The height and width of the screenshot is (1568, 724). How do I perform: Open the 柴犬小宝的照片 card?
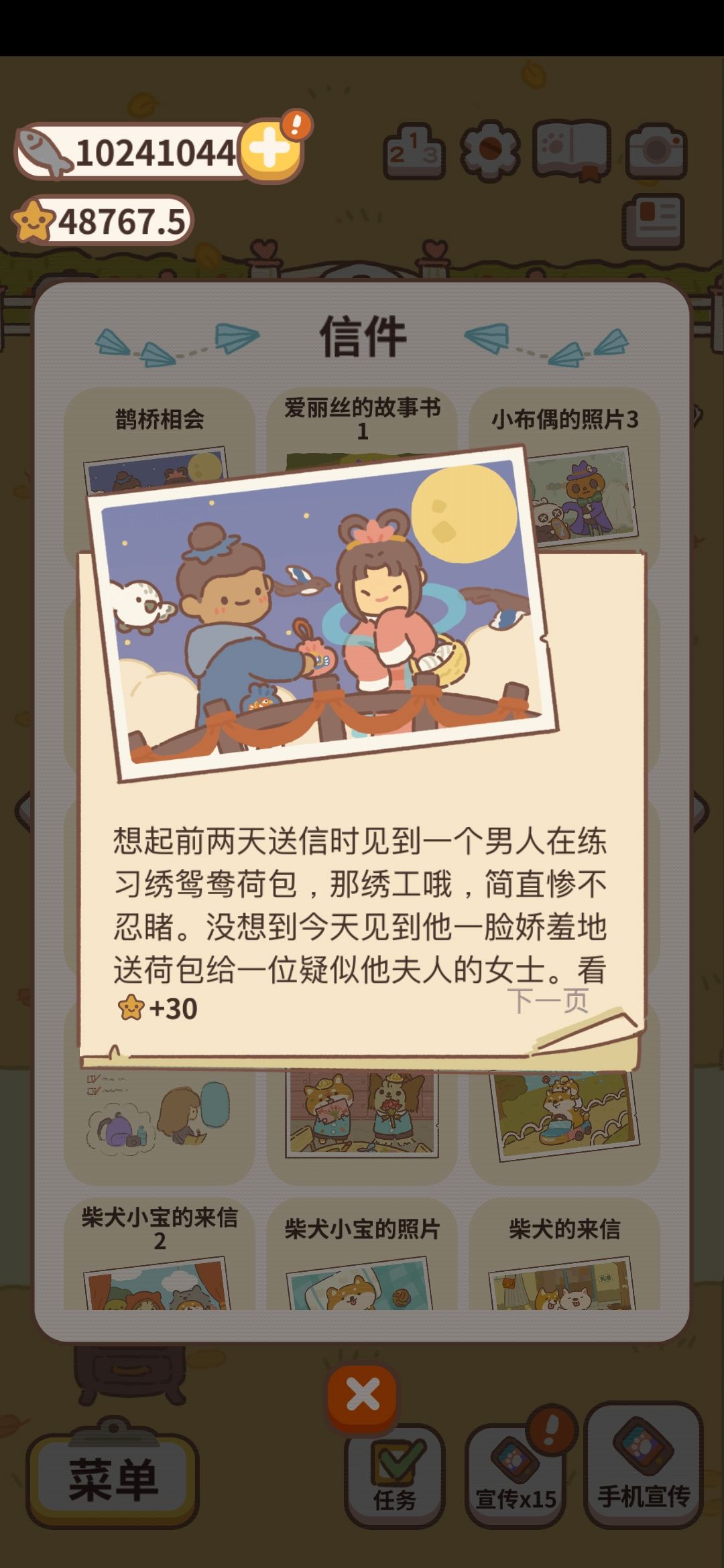[x=362, y=1253]
